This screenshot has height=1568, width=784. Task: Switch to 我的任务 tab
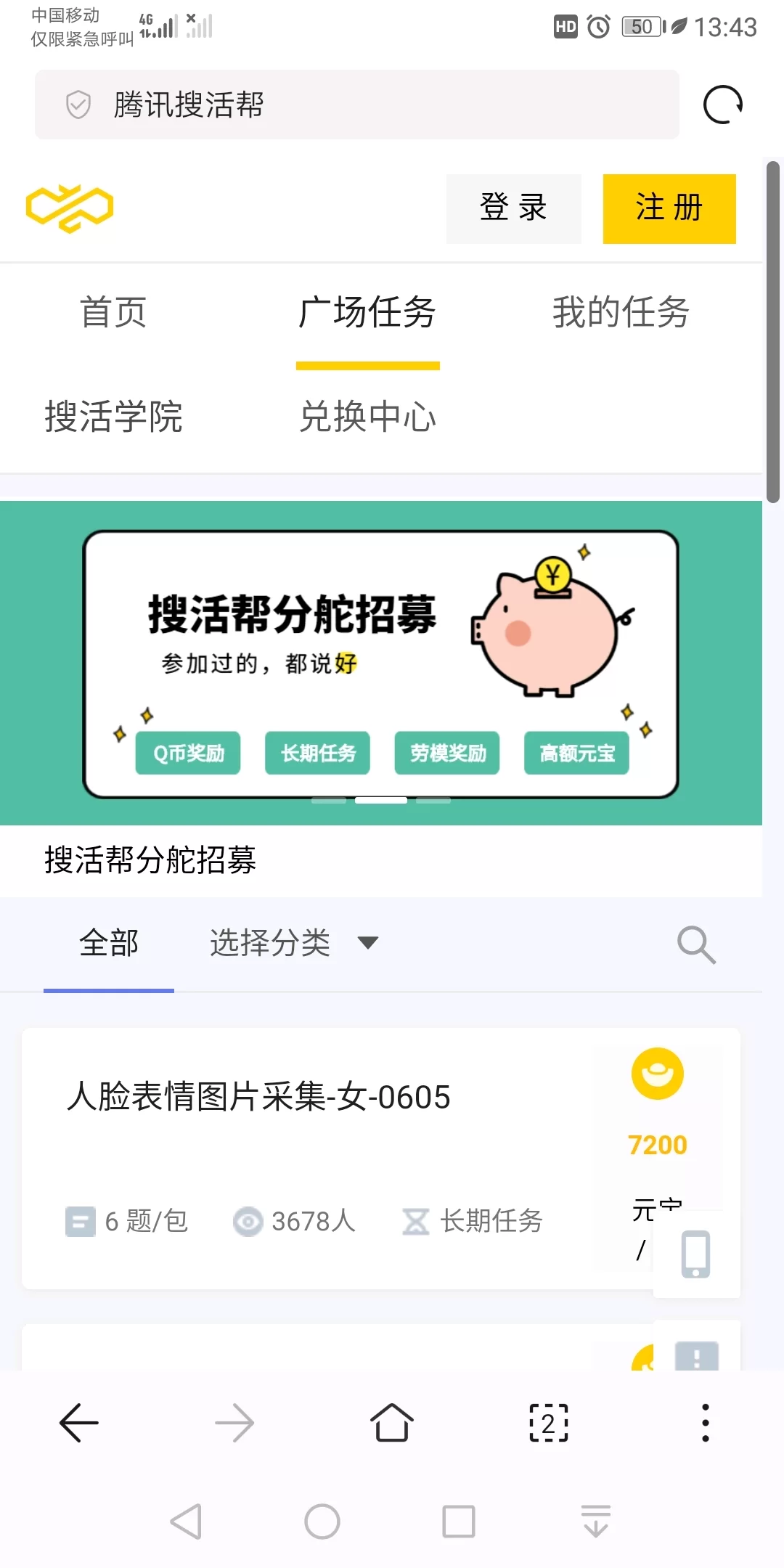[x=621, y=312]
